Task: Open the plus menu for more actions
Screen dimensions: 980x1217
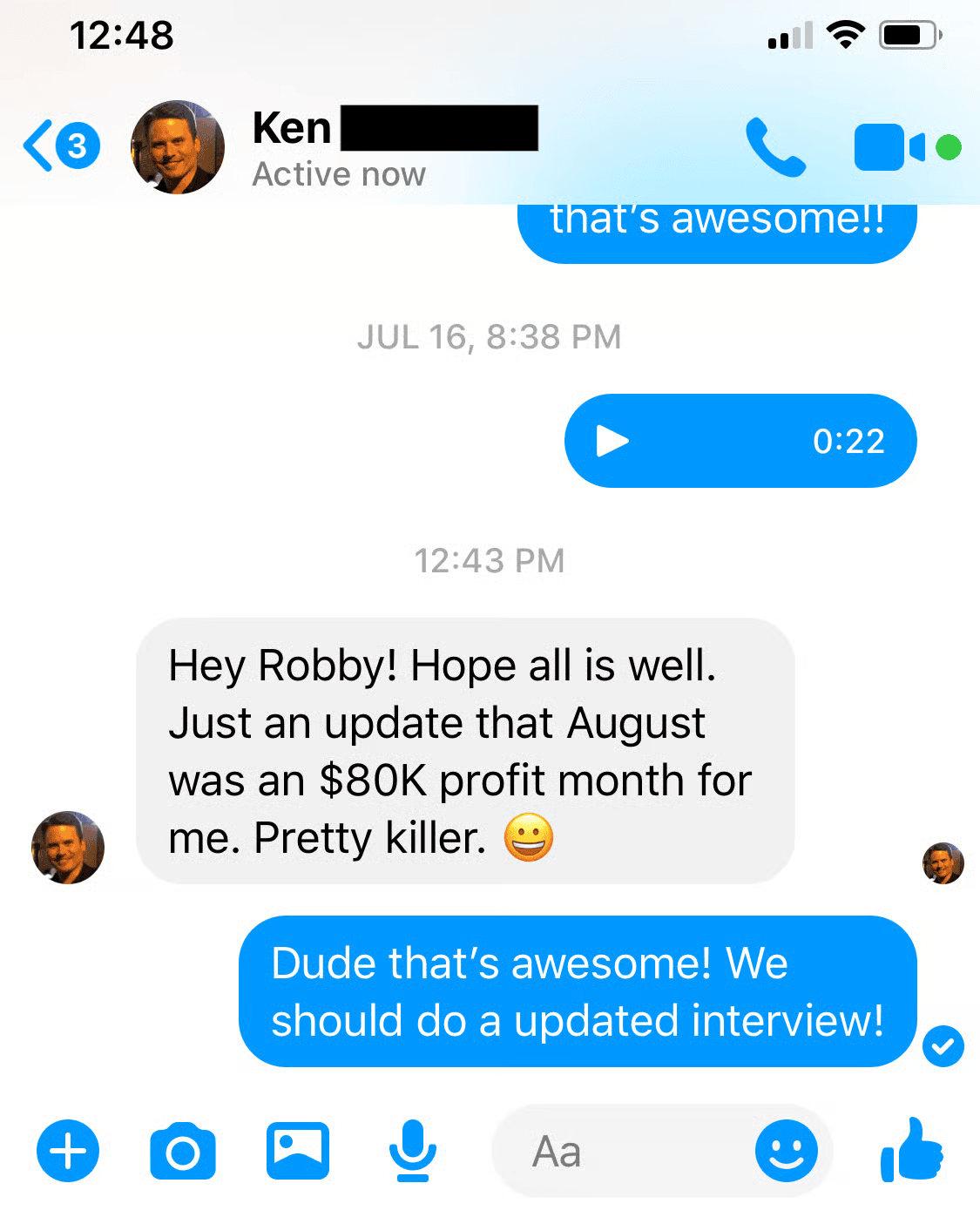Action: coord(68,1151)
